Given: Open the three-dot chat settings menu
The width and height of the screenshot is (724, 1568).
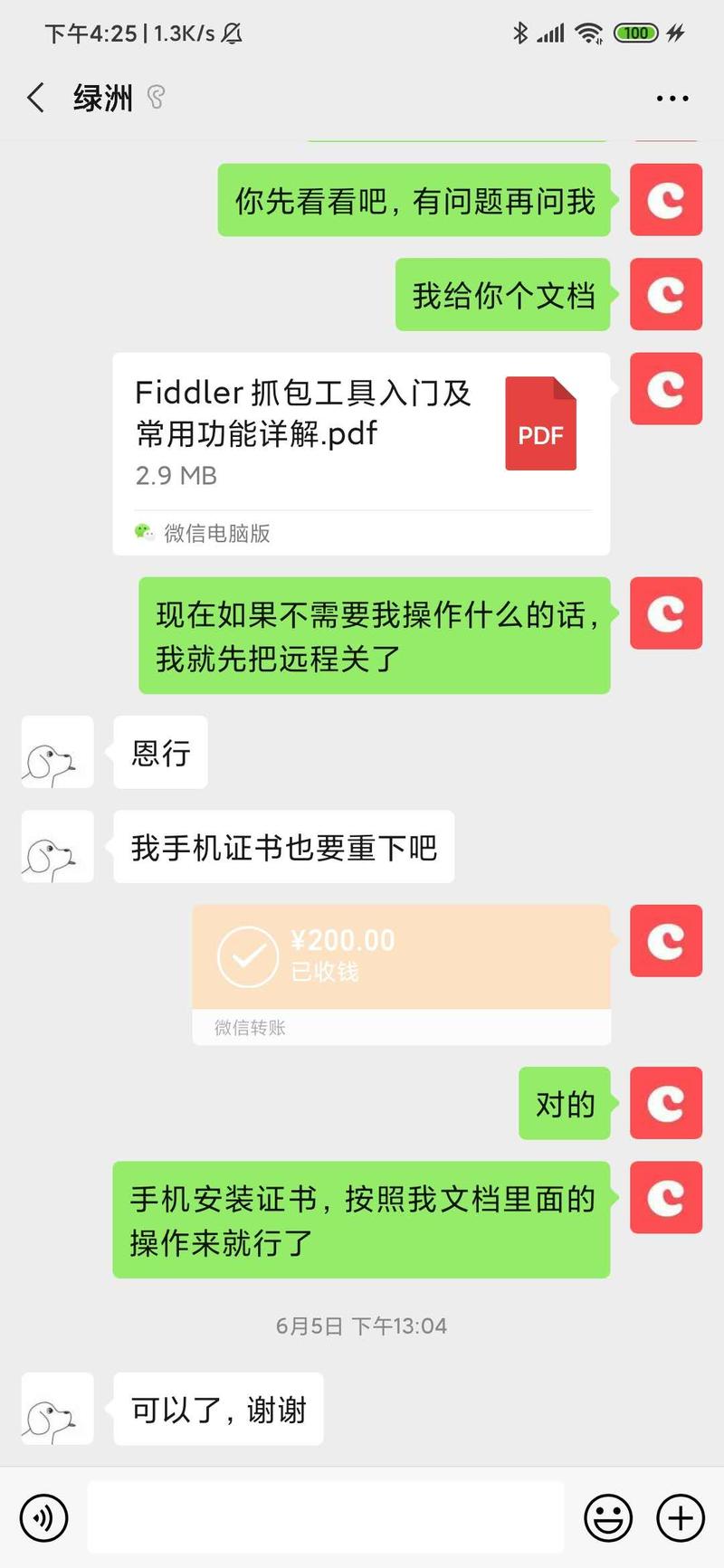Looking at the screenshot, I should coord(671,98).
